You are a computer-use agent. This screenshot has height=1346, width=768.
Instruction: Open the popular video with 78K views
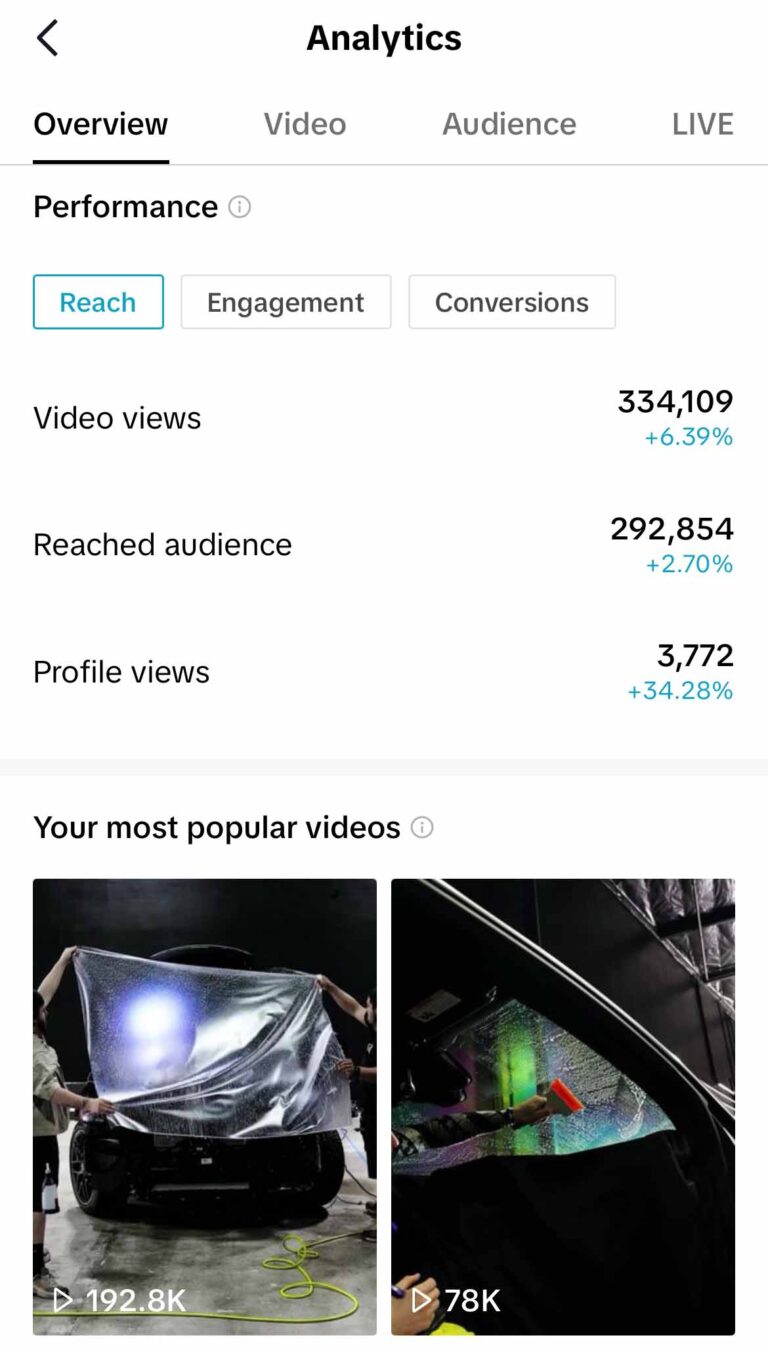tap(563, 1106)
